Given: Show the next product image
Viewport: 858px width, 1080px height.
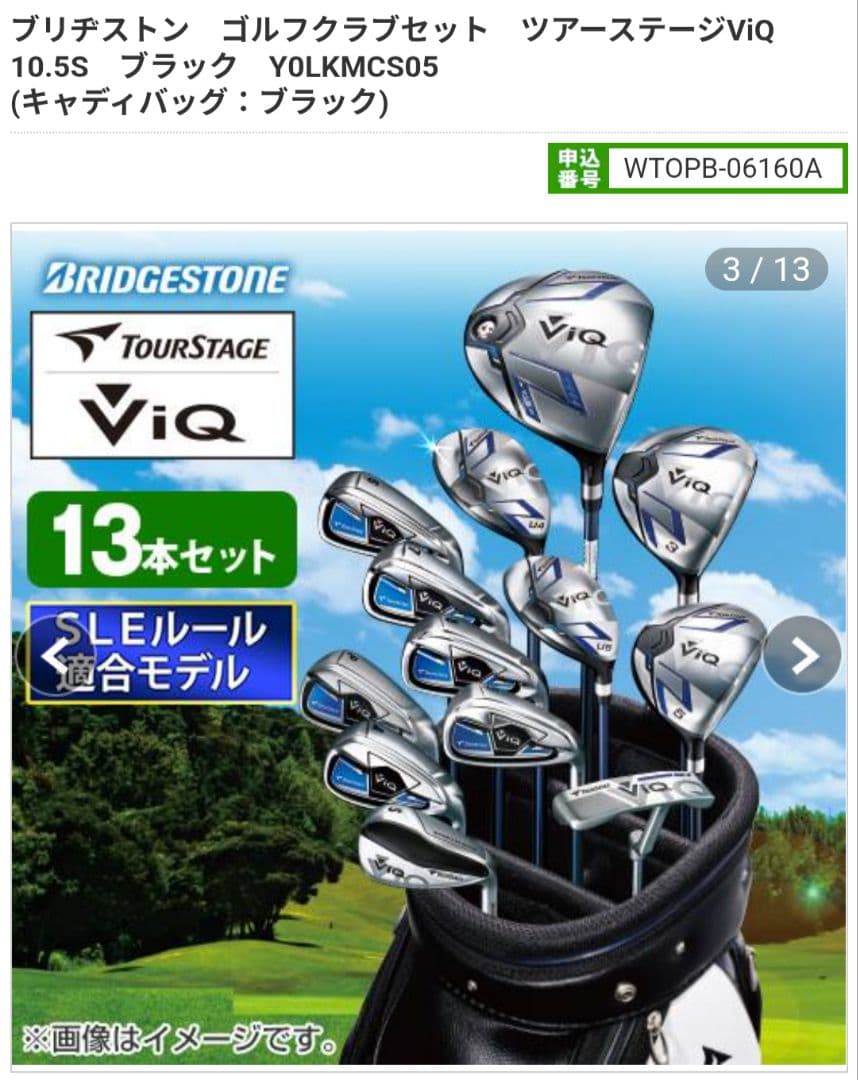Looking at the screenshot, I should click(x=802, y=655).
